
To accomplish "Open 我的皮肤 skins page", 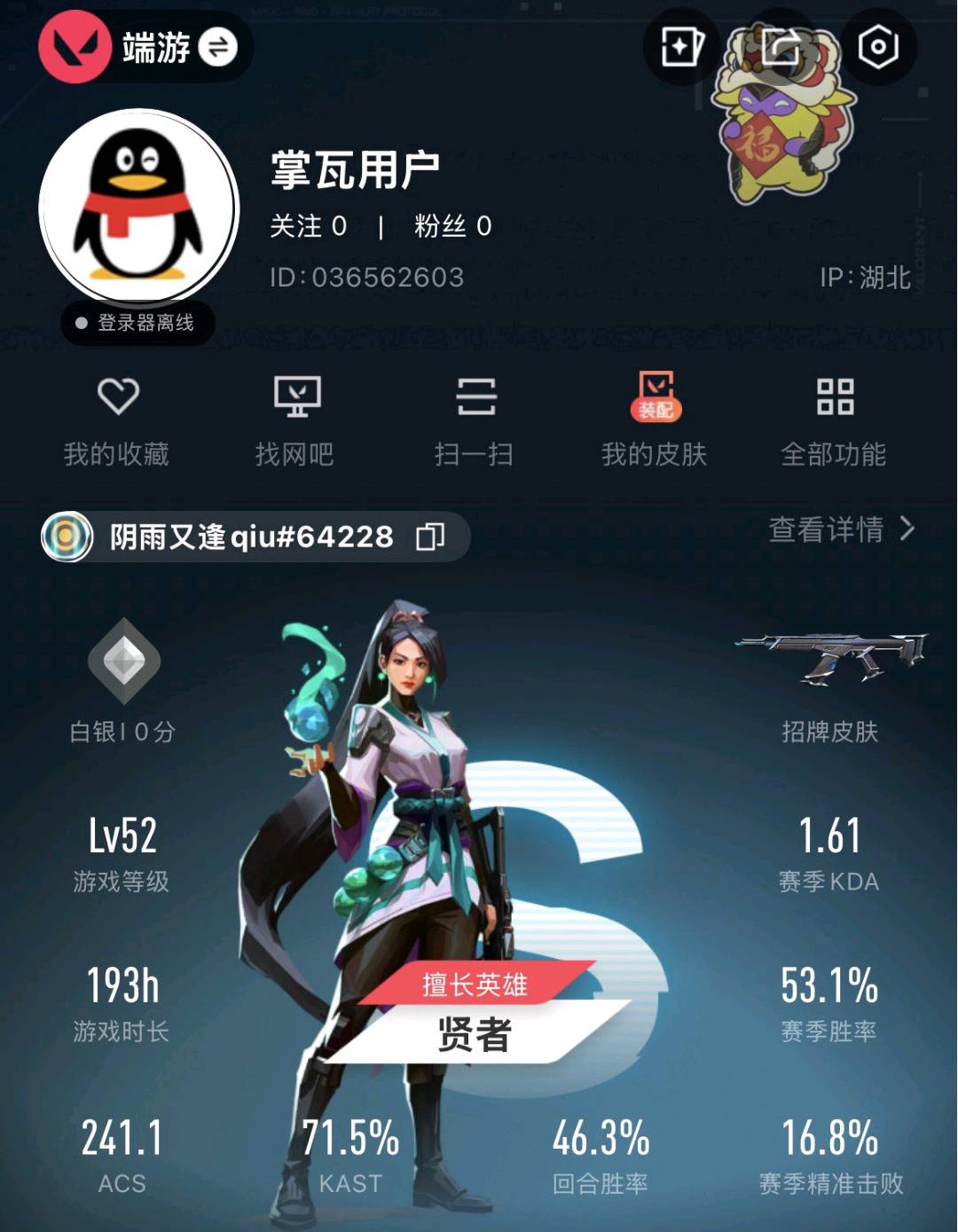I will click(x=655, y=420).
